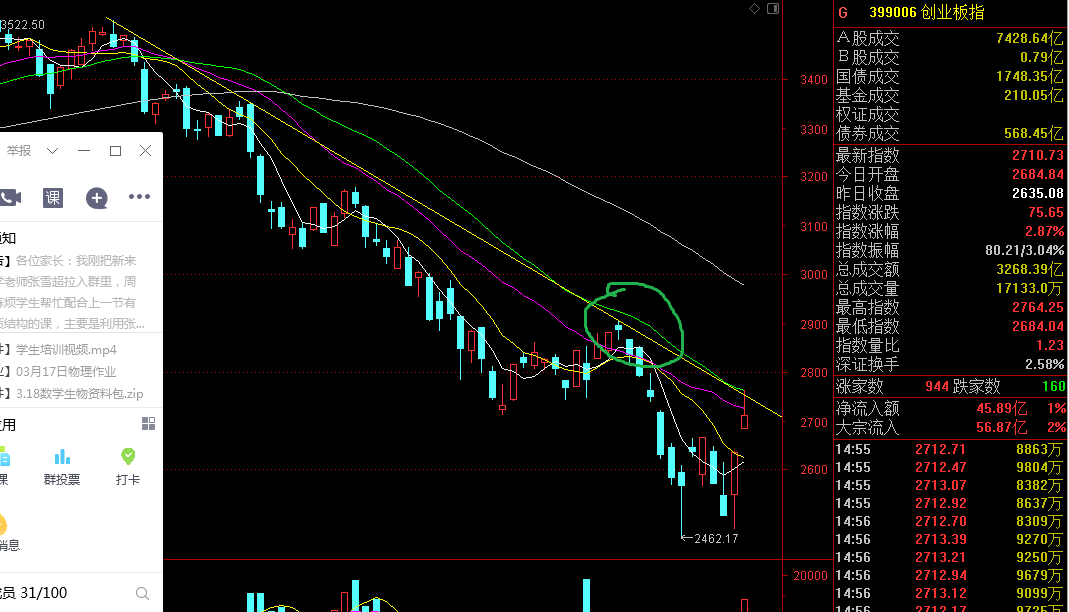Close the group chat window
Viewport: 1069px width, 612px height.
point(146,151)
